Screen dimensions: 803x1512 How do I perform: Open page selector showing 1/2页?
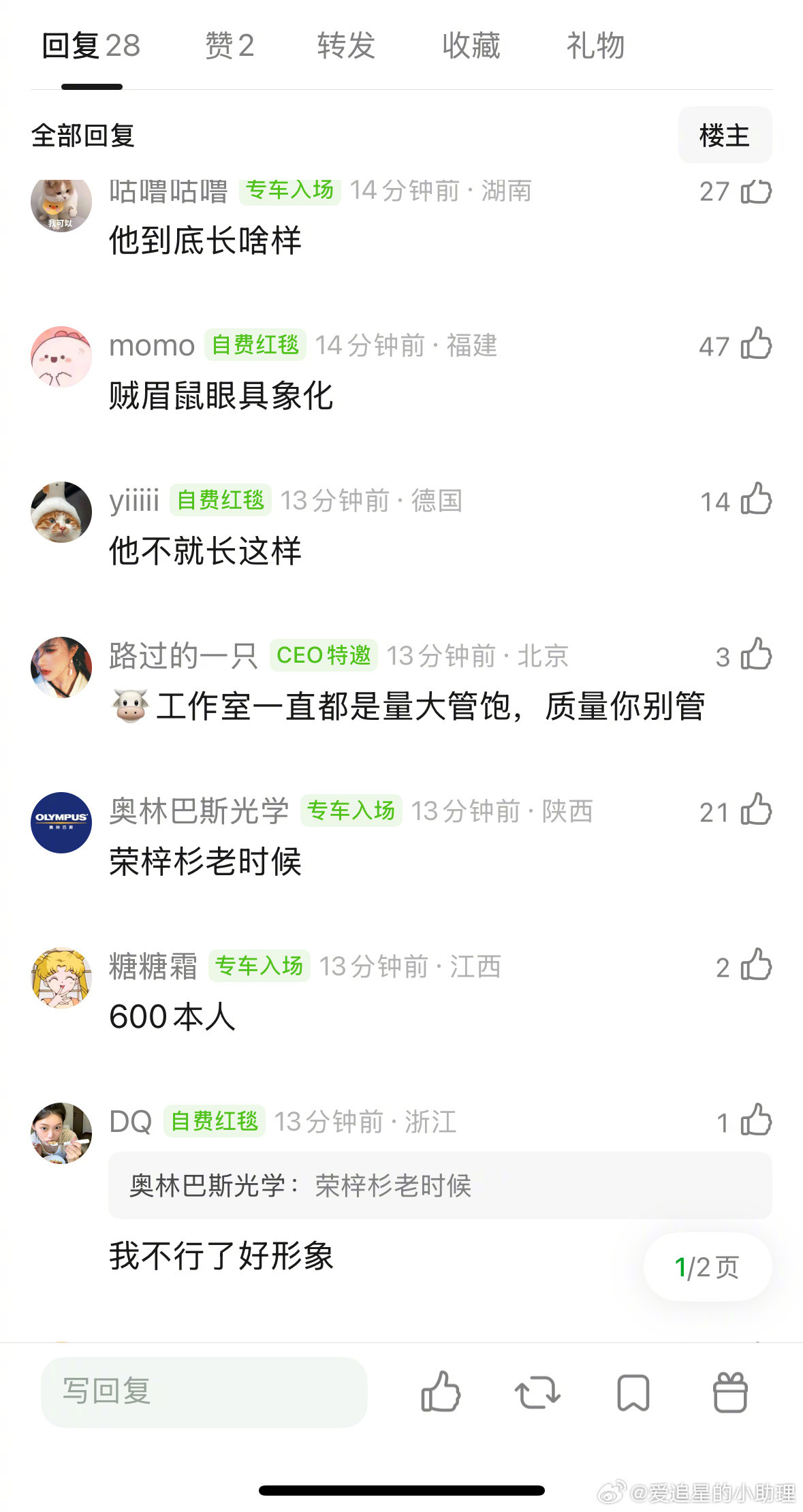[706, 1265]
